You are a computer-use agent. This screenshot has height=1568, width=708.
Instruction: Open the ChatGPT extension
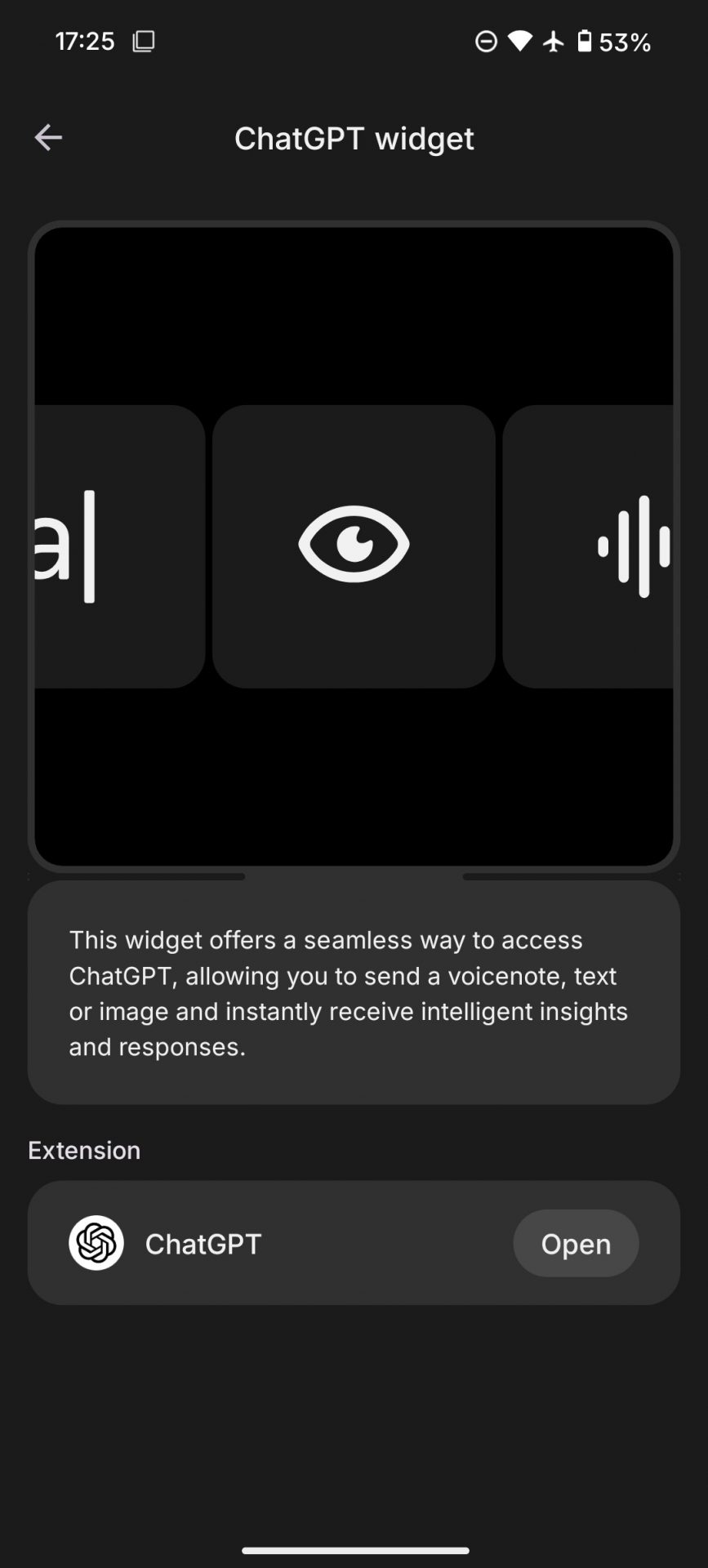(x=575, y=1243)
